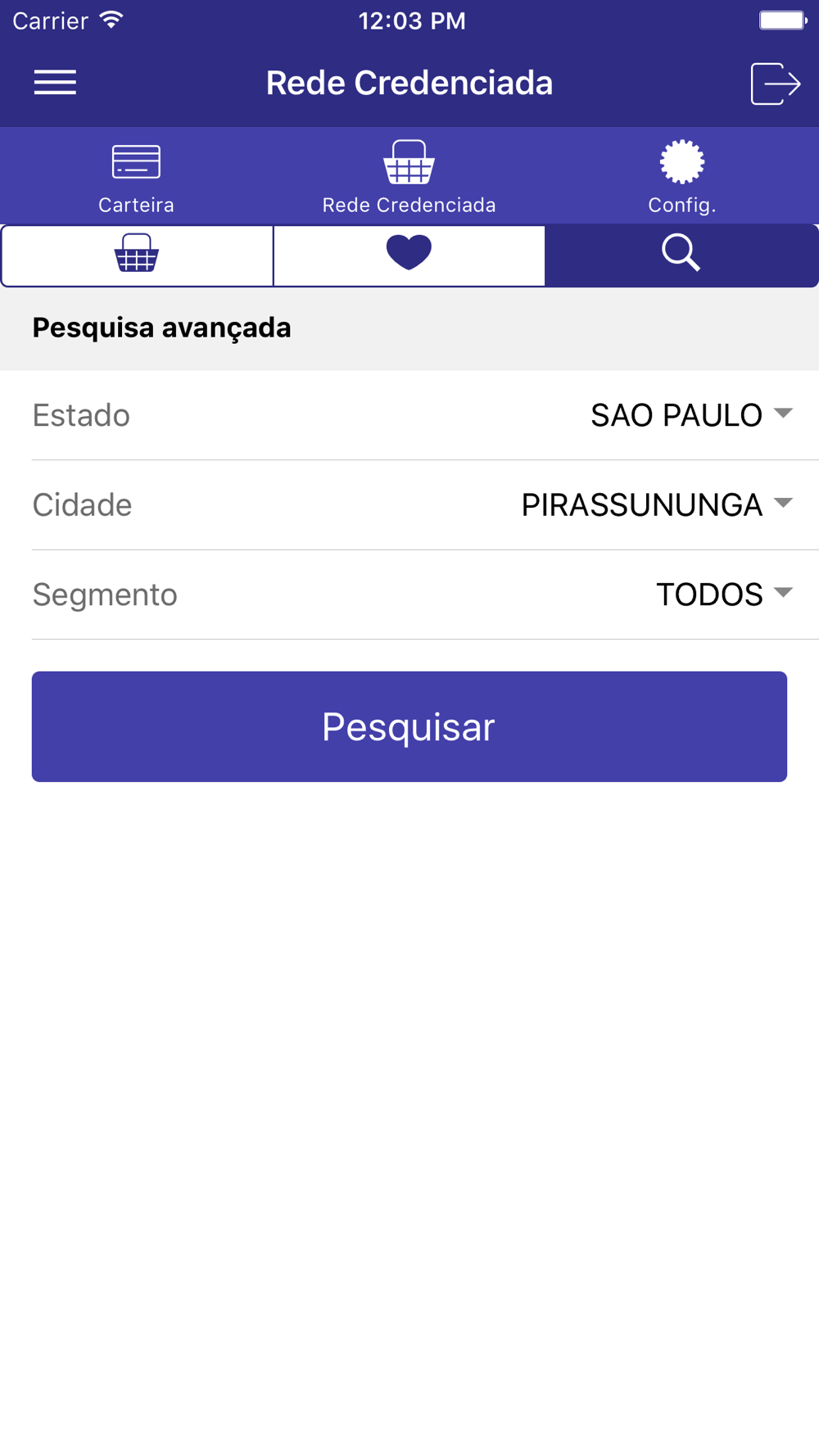The image size is (819, 1456).
Task: Switch to the basket segment
Action: [137, 255]
